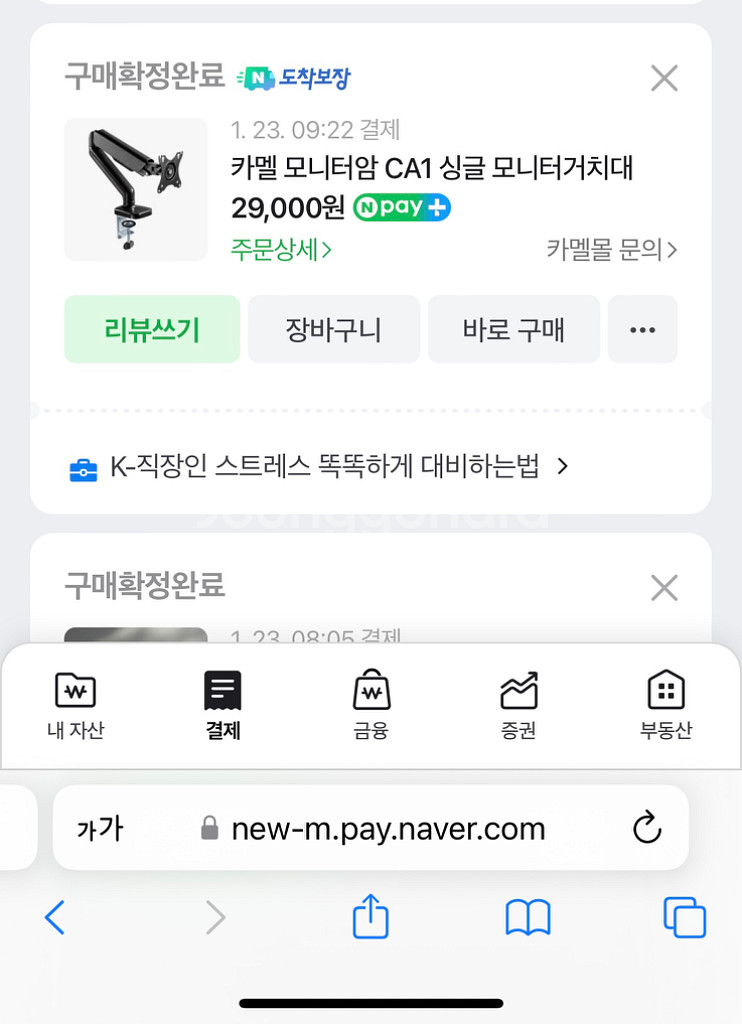The width and height of the screenshot is (742, 1024).
Task: Select 바로 구매 to buy again
Action: (x=514, y=329)
